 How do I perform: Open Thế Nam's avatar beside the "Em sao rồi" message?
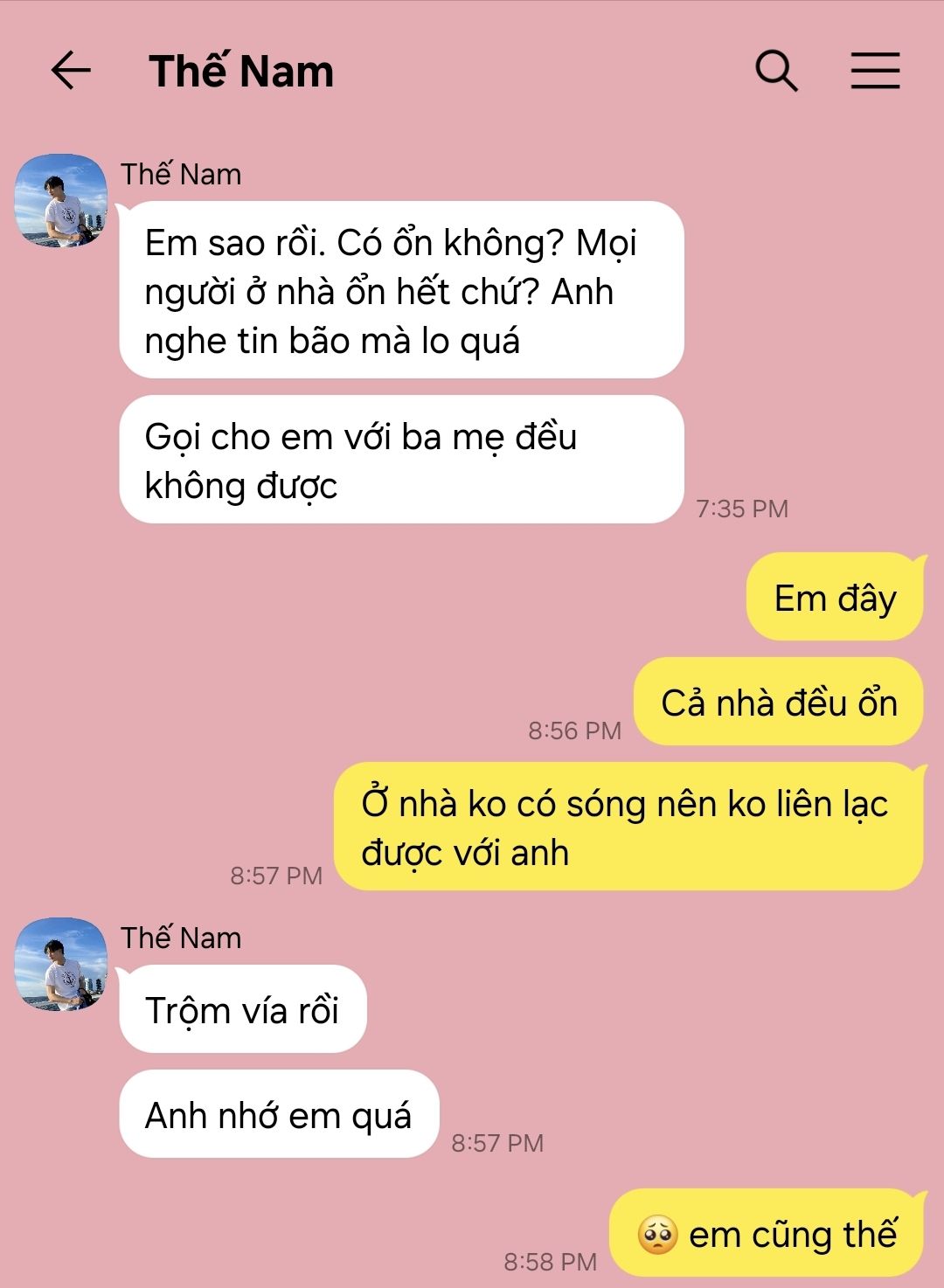(x=61, y=201)
